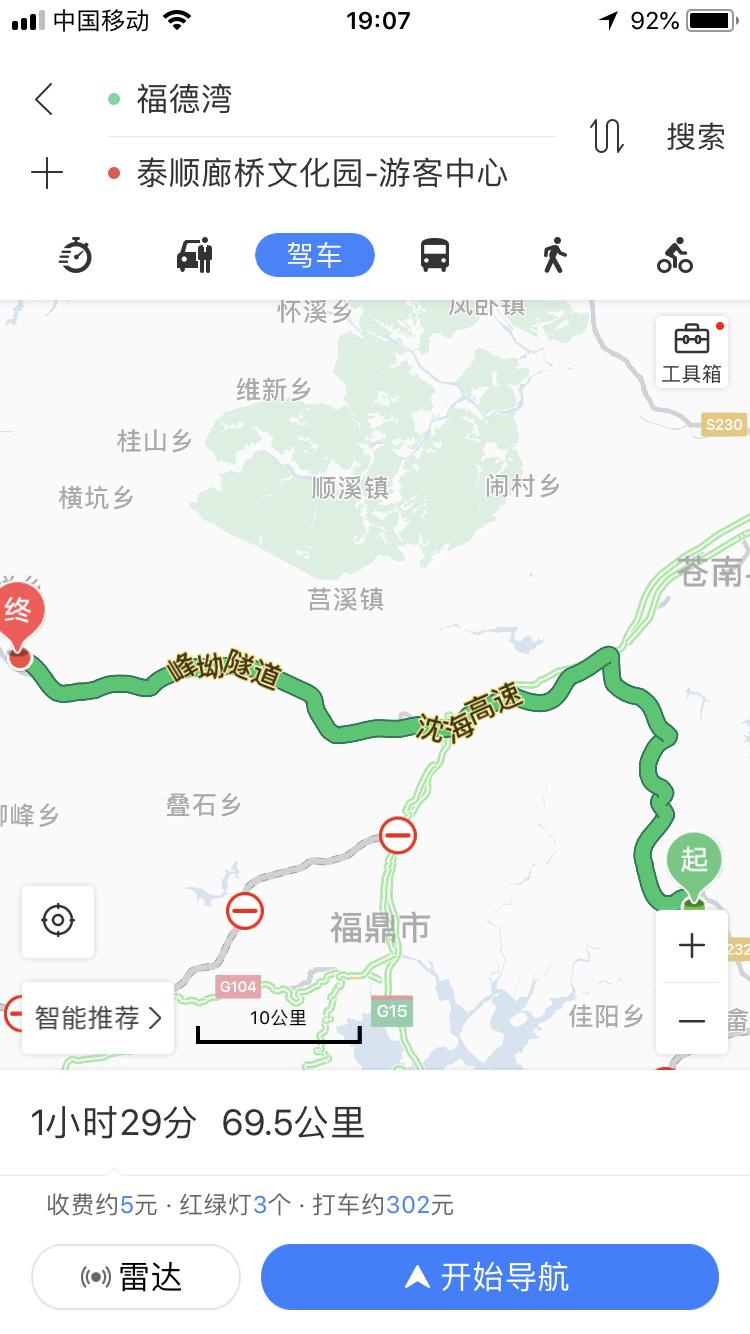Open the 工具箱 toolbox
This screenshot has width=750, height=1334.
tap(691, 352)
